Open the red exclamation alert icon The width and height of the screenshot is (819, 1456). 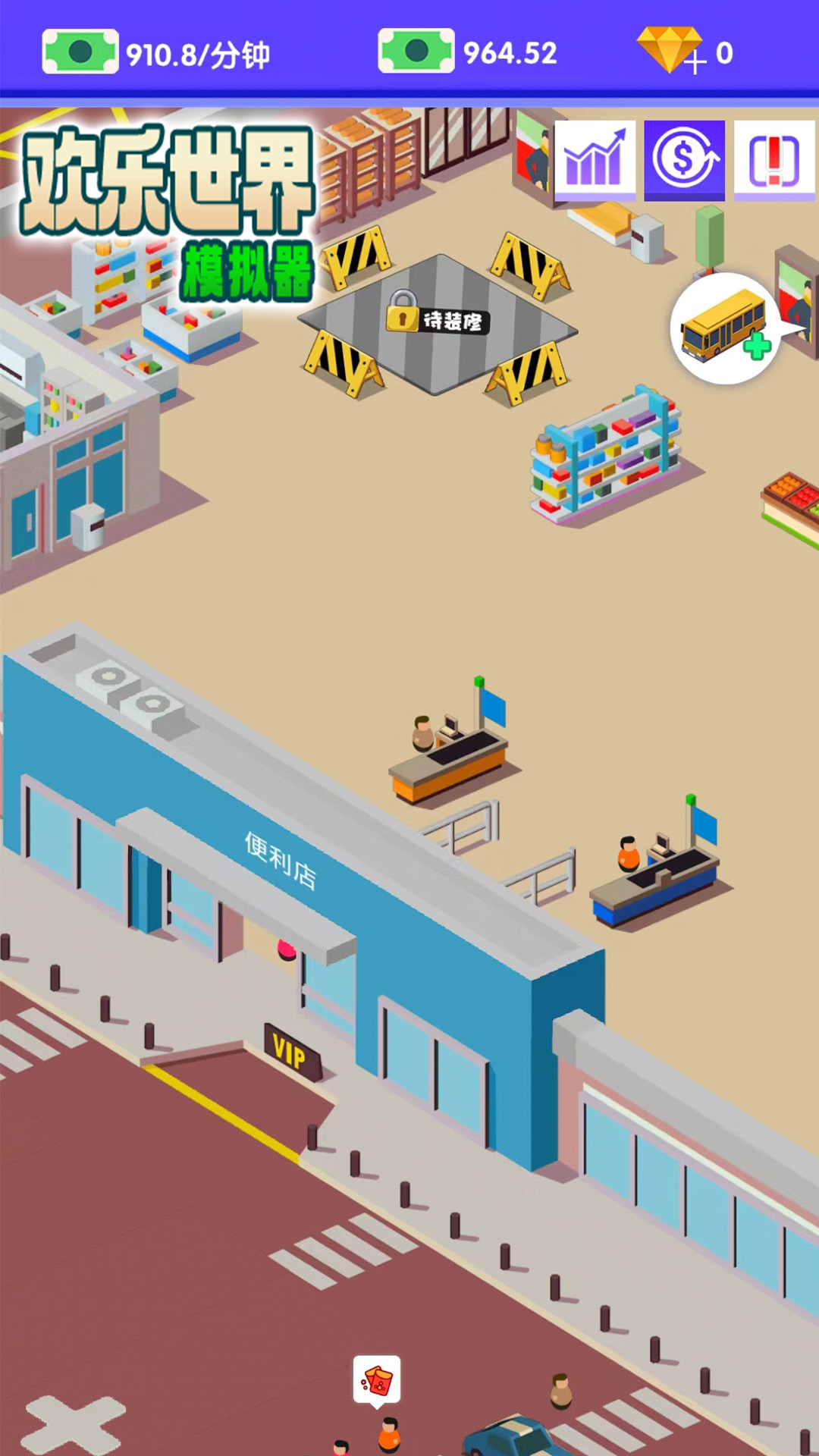coord(774,160)
